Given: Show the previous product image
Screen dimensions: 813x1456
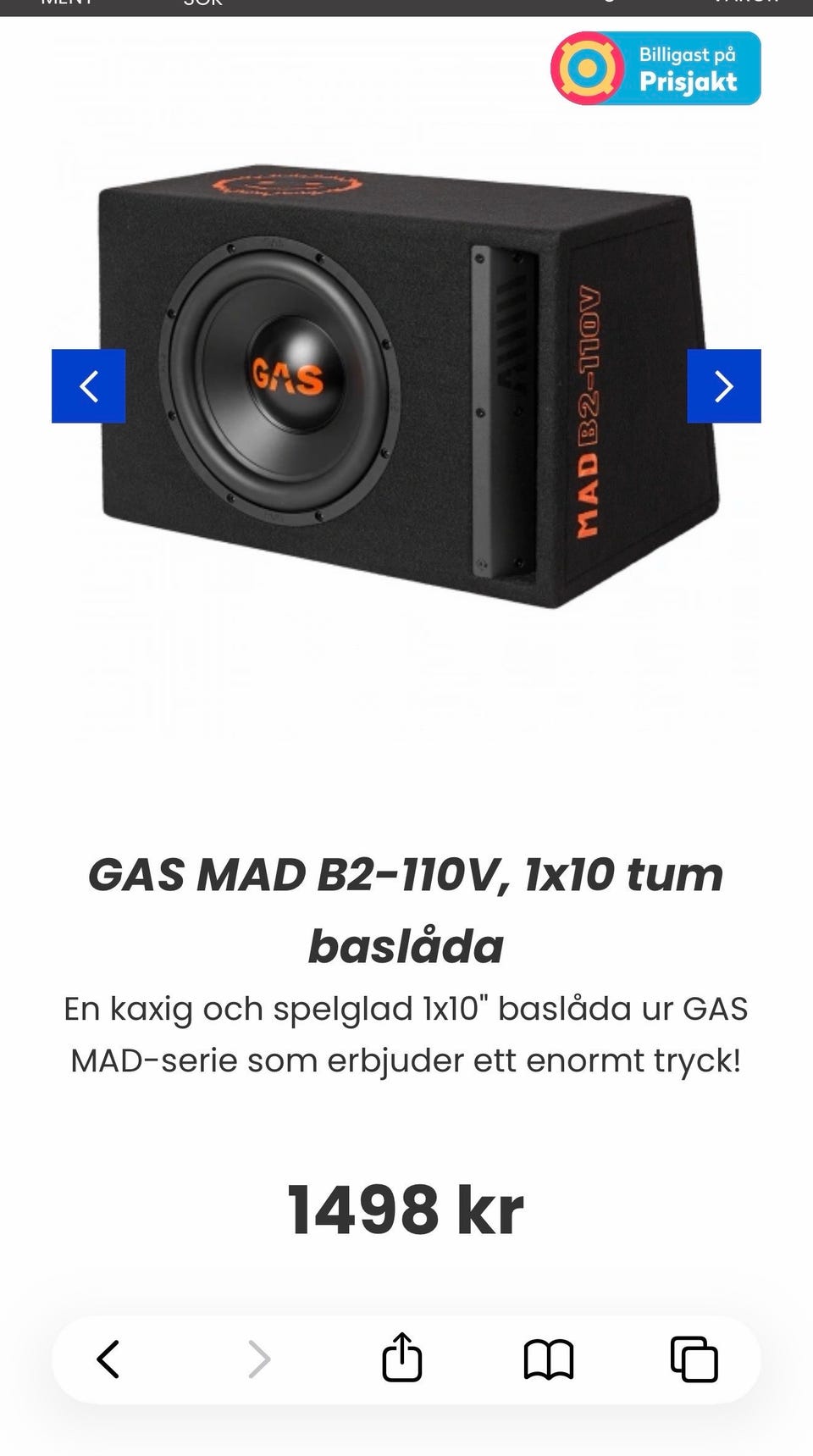Looking at the screenshot, I should (x=89, y=386).
